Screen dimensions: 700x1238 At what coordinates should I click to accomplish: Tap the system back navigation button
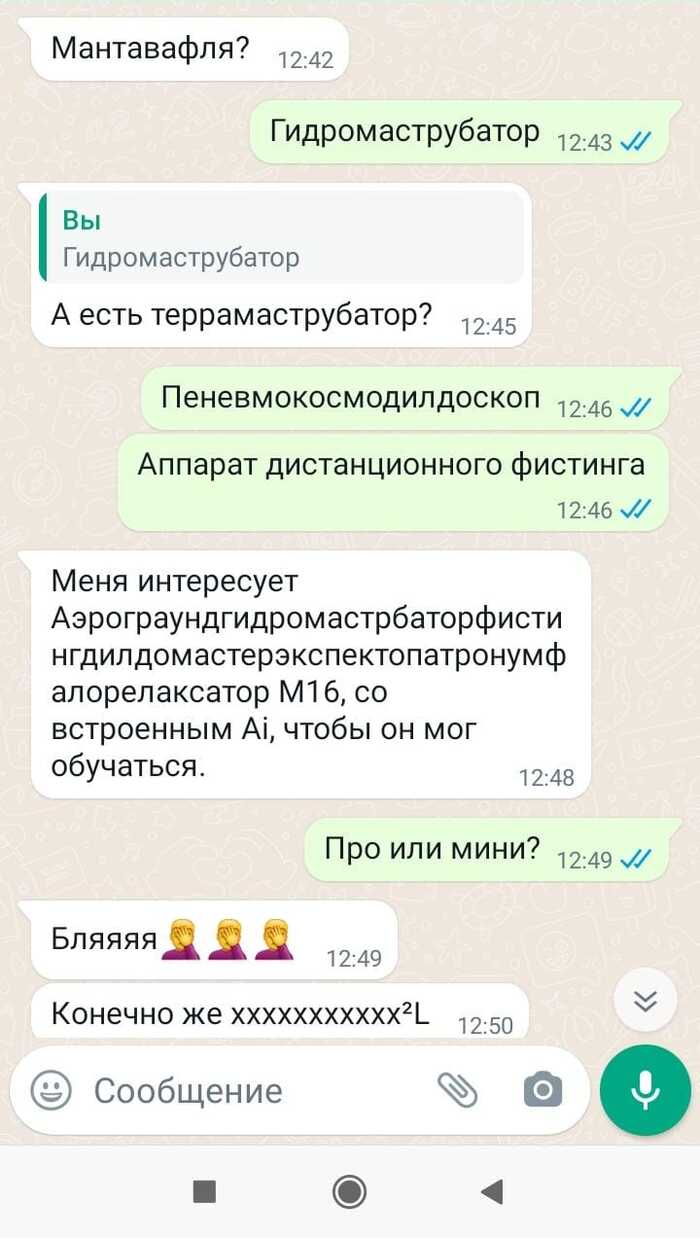click(x=491, y=1190)
